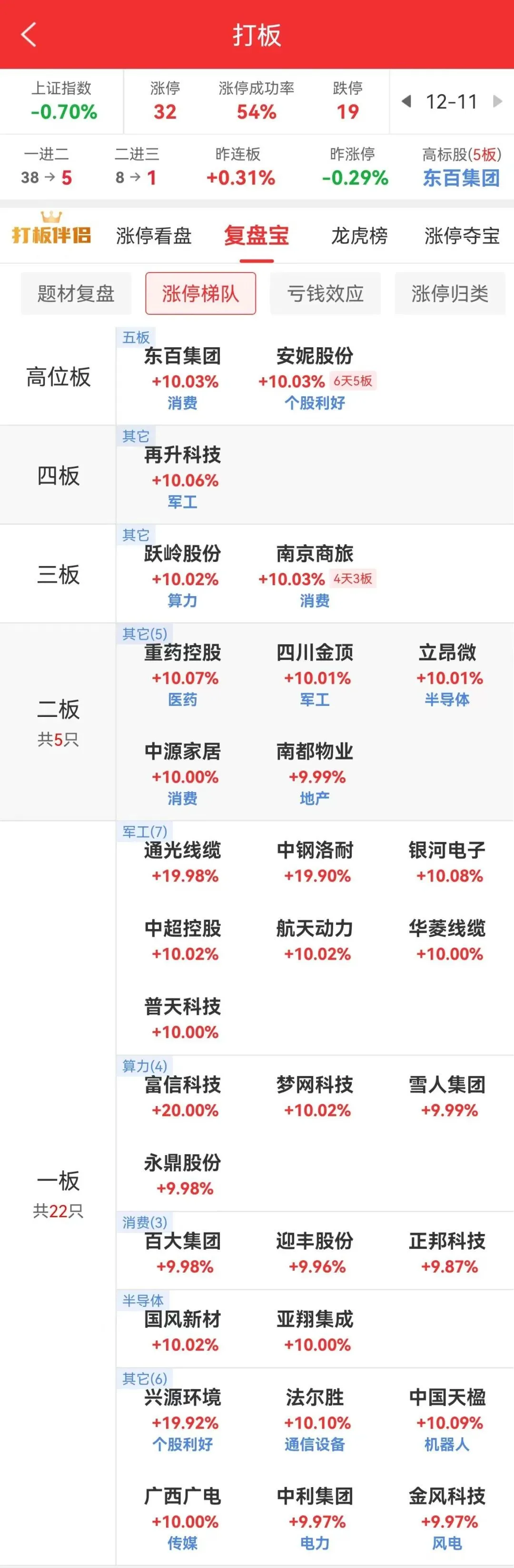This screenshot has width=514, height=1568.
Task: Show the 亏钱效应 view
Action: point(325,294)
